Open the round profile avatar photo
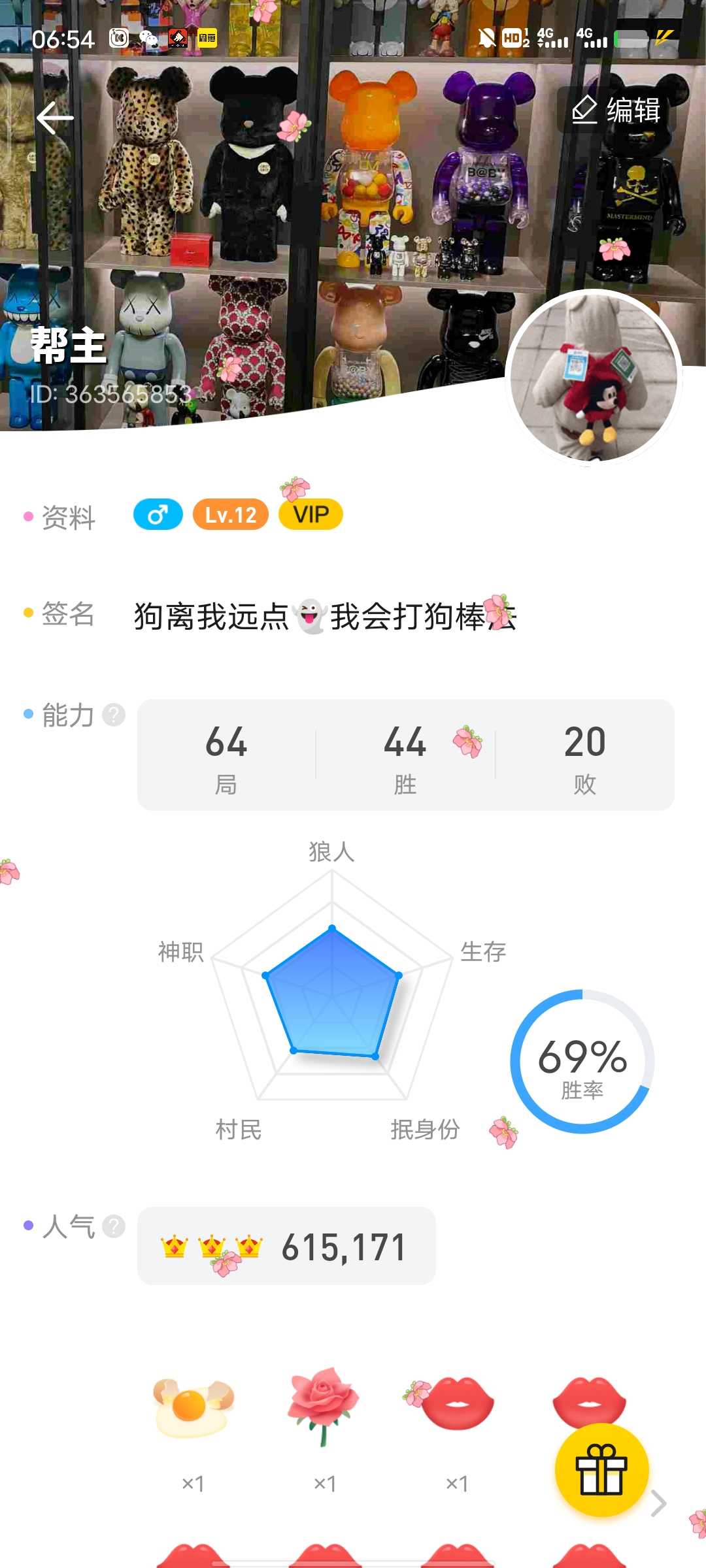 pos(594,378)
